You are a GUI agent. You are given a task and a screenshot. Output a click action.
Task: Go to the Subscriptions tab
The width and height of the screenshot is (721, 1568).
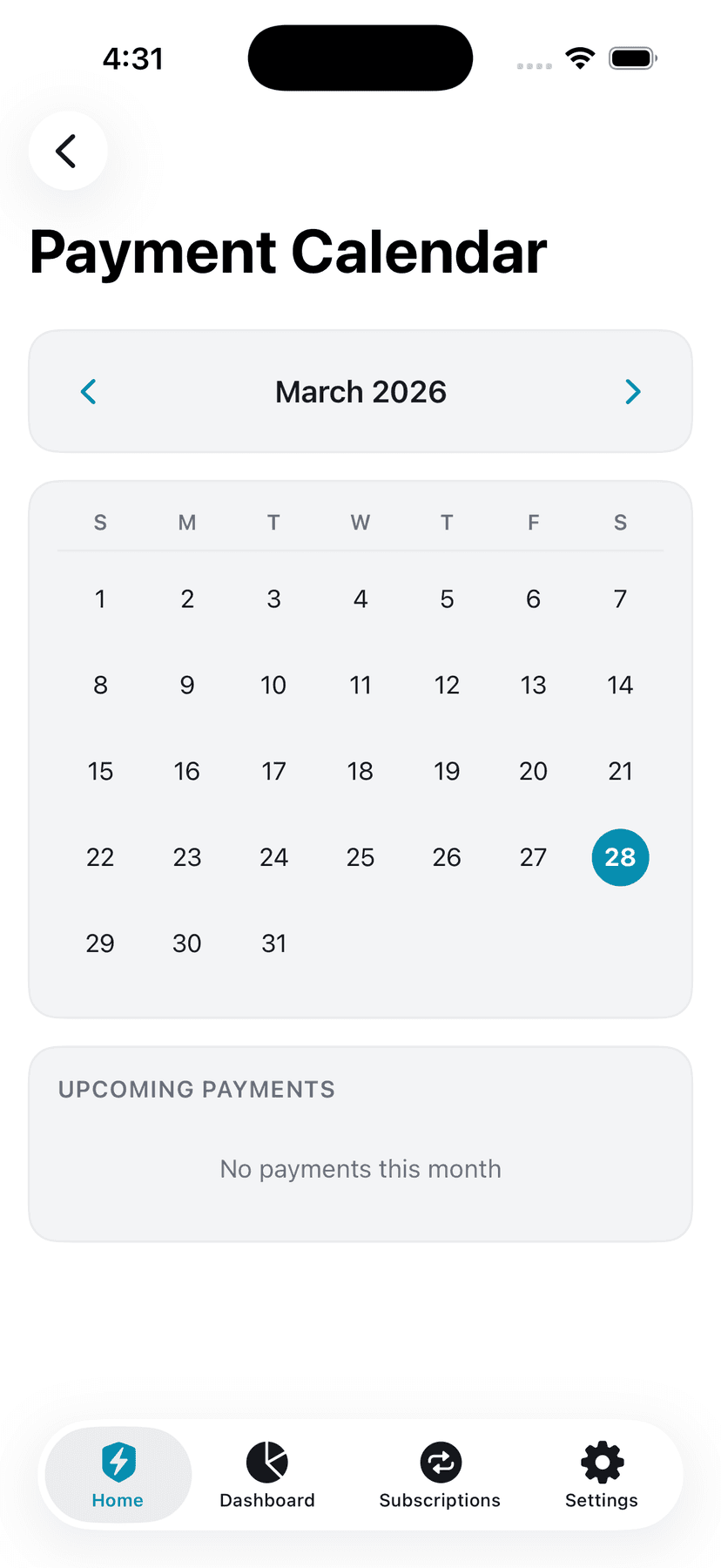[x=440, y=1475]
